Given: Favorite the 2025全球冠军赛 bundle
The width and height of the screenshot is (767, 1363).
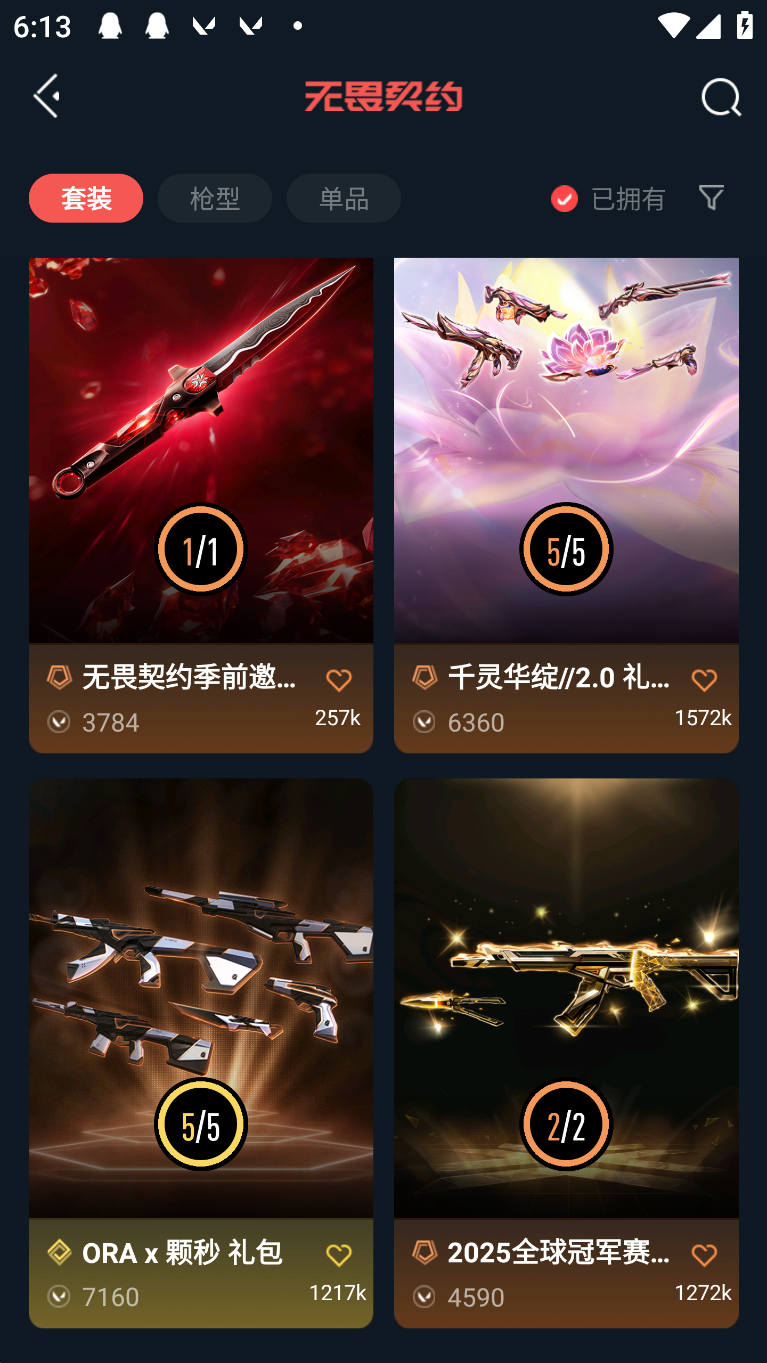Looking at the screenshot, I should point(704,1254).
